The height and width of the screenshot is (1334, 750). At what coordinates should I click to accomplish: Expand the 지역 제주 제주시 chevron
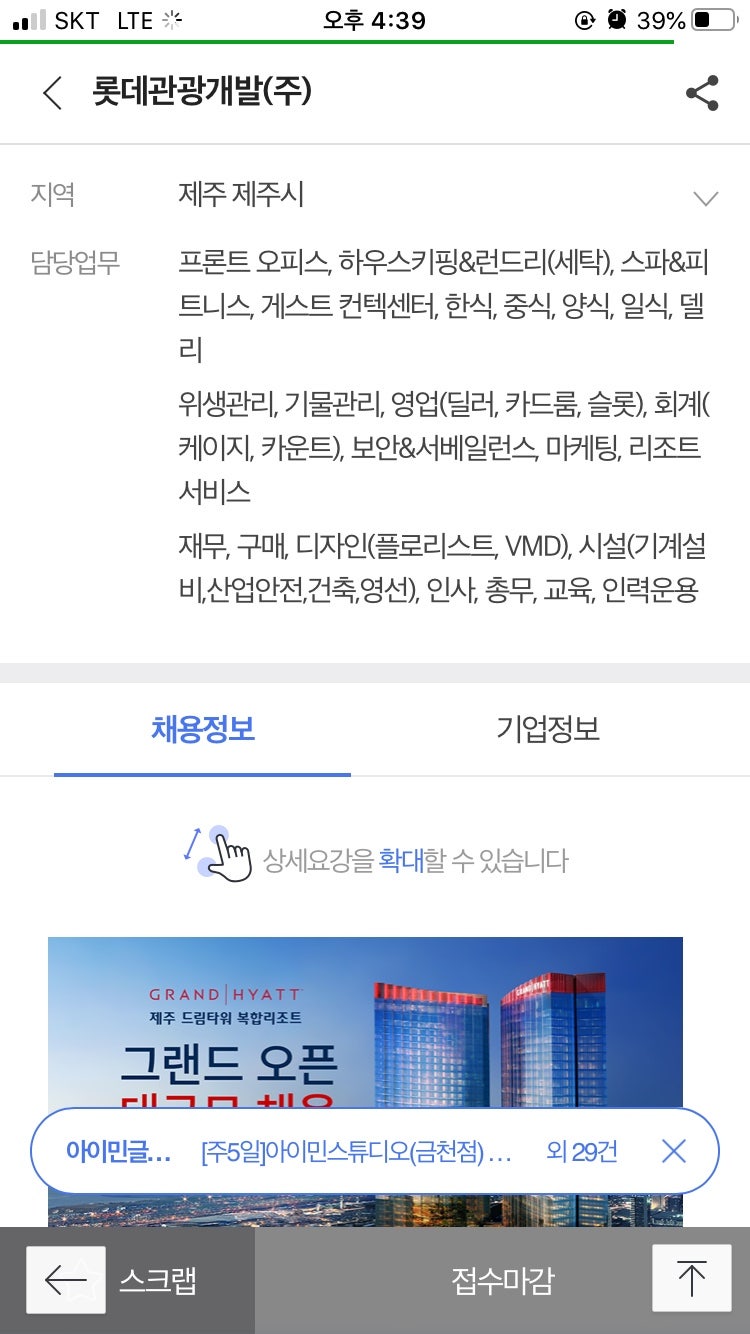[x=705, y=197]
